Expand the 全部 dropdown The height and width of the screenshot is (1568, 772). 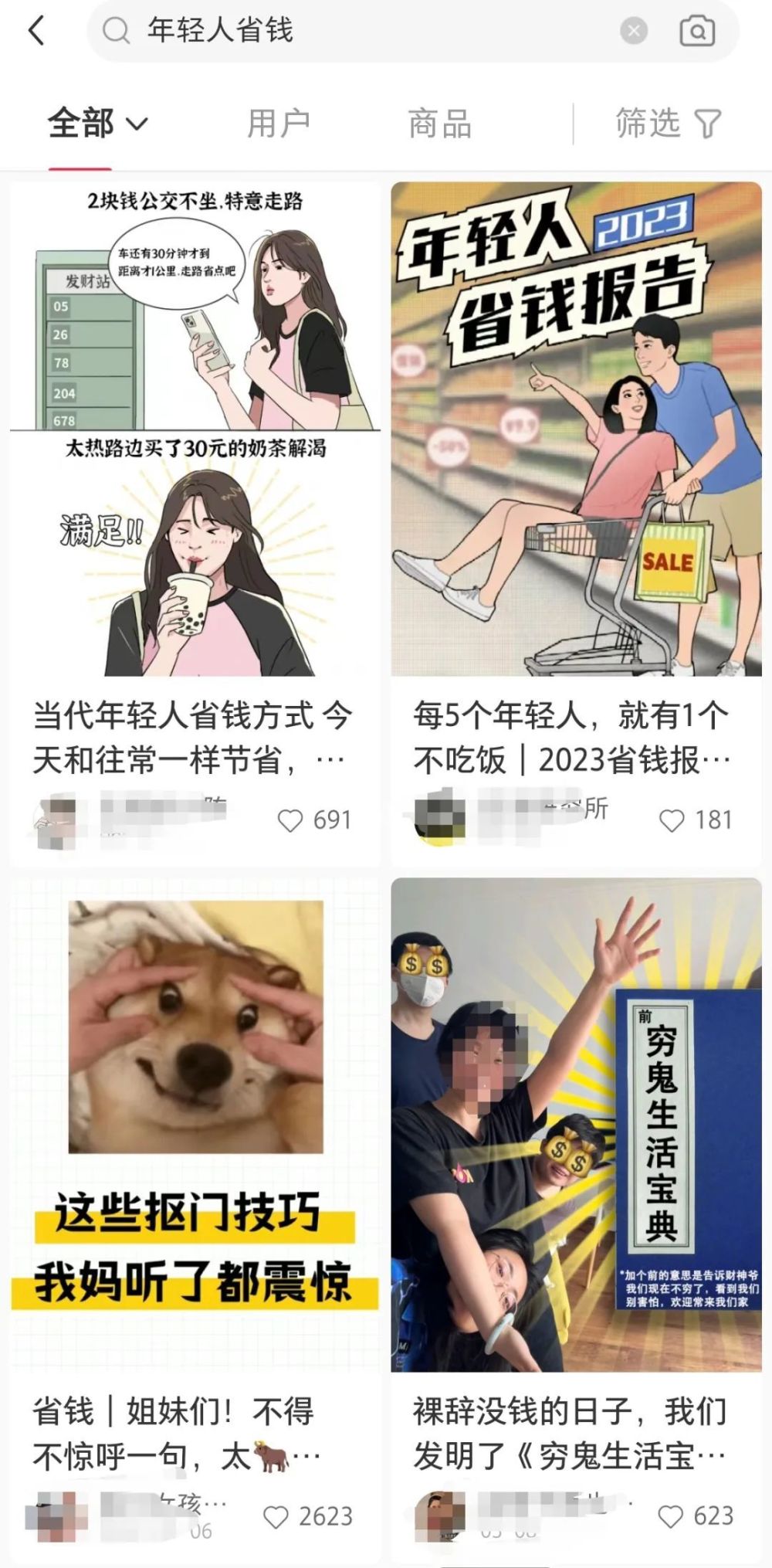click(97, 124)
